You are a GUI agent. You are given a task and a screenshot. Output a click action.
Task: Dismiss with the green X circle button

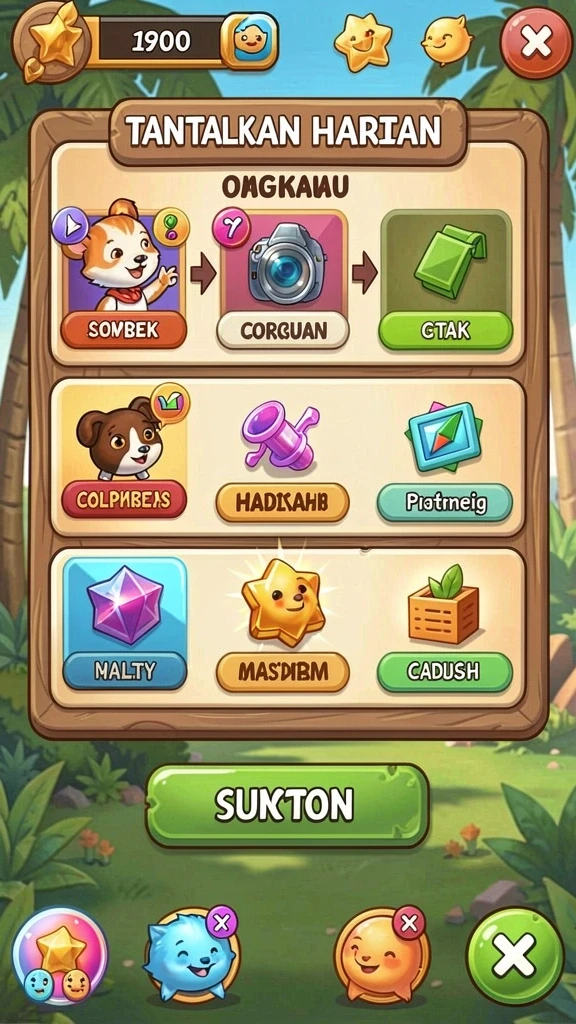[x=515, y=958]
